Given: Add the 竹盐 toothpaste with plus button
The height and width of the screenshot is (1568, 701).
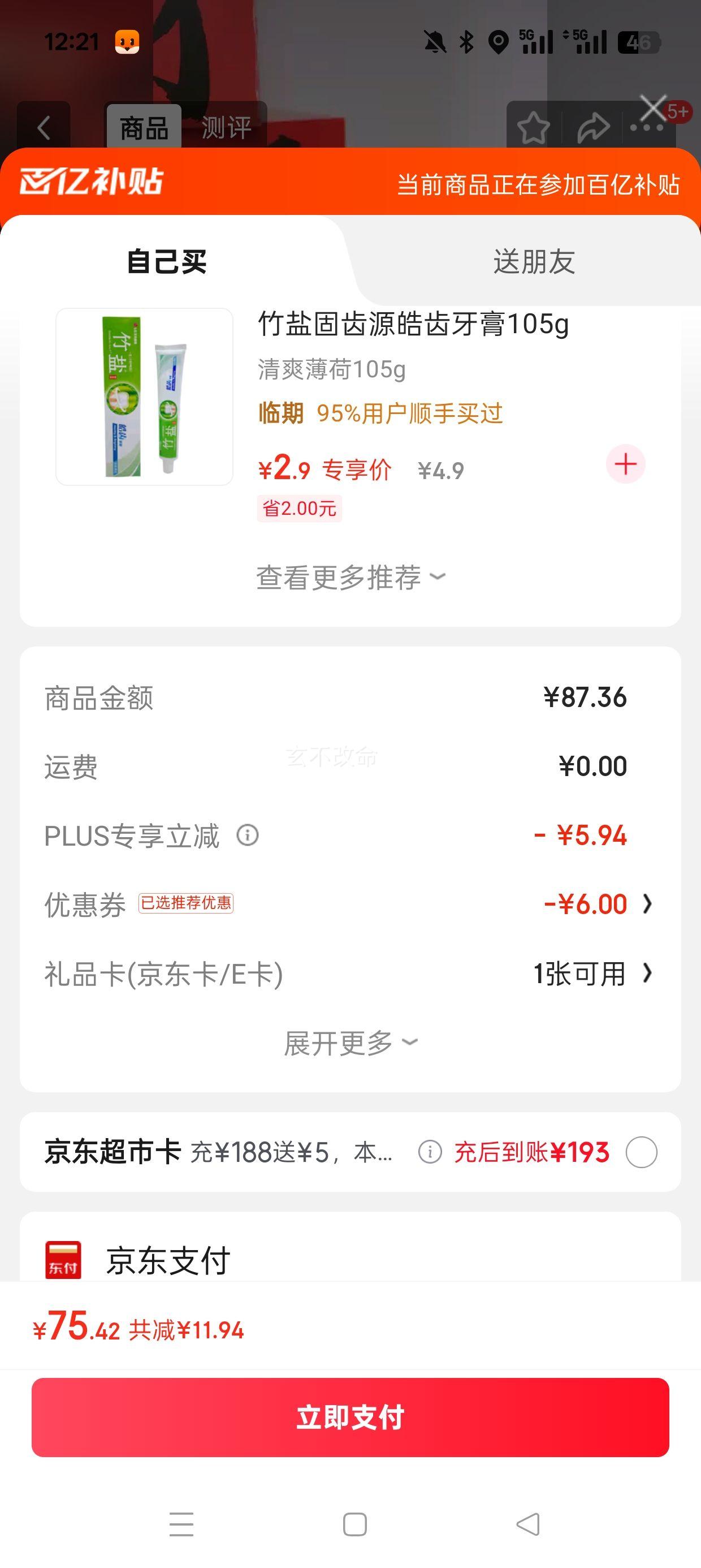Looking at the screenshot, I should coord(625,464).
